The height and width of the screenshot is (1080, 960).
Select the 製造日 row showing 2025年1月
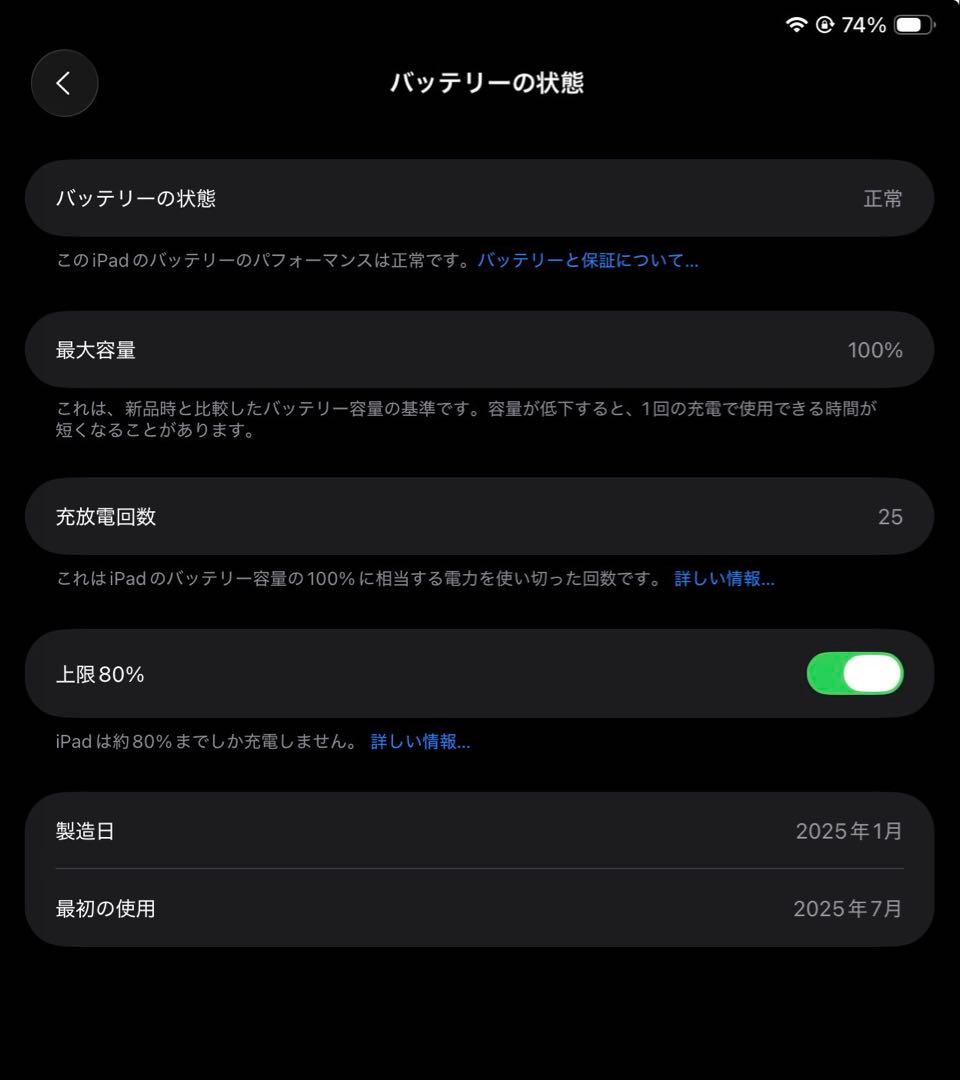tap(480, 830)
